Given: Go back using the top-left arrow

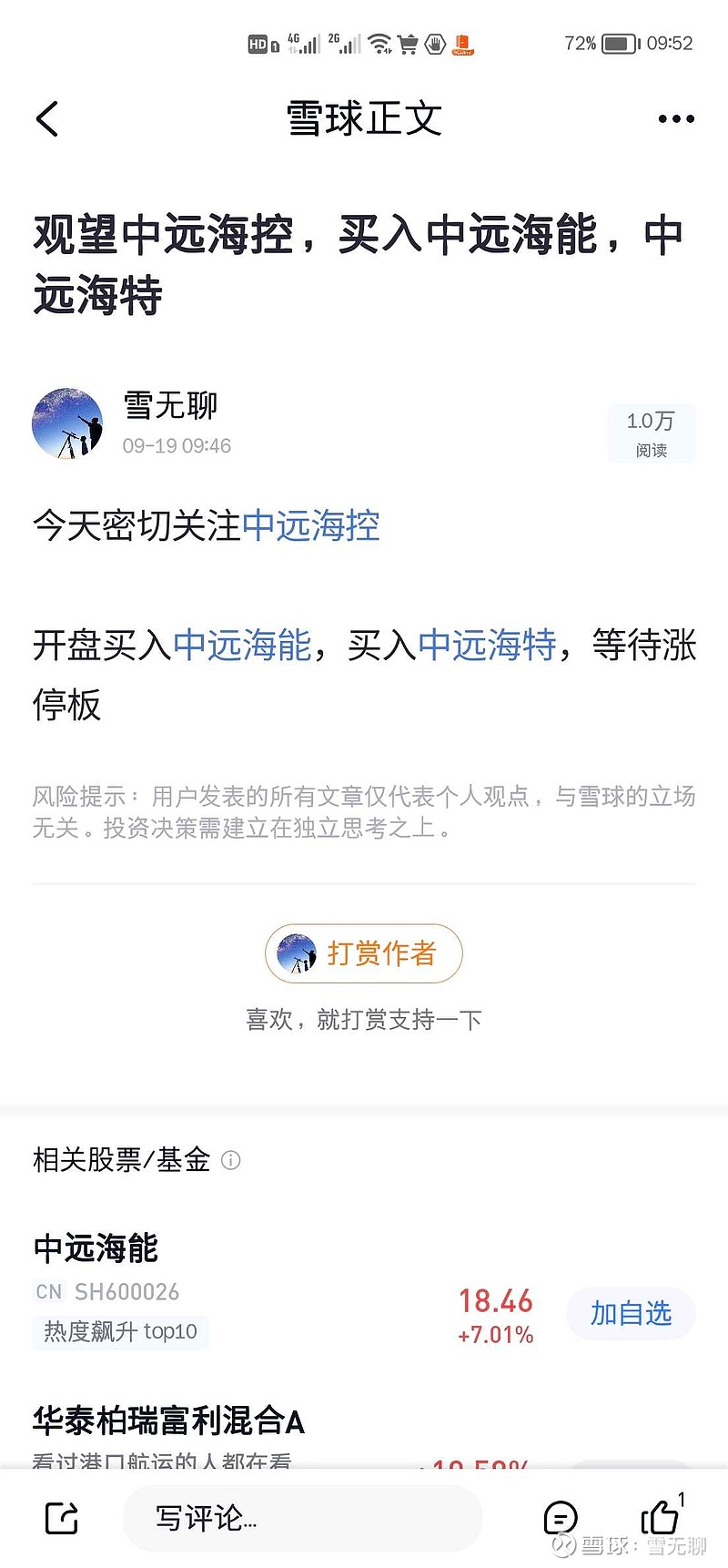Looking at the screenshot, I should click(x=47, y=118).
